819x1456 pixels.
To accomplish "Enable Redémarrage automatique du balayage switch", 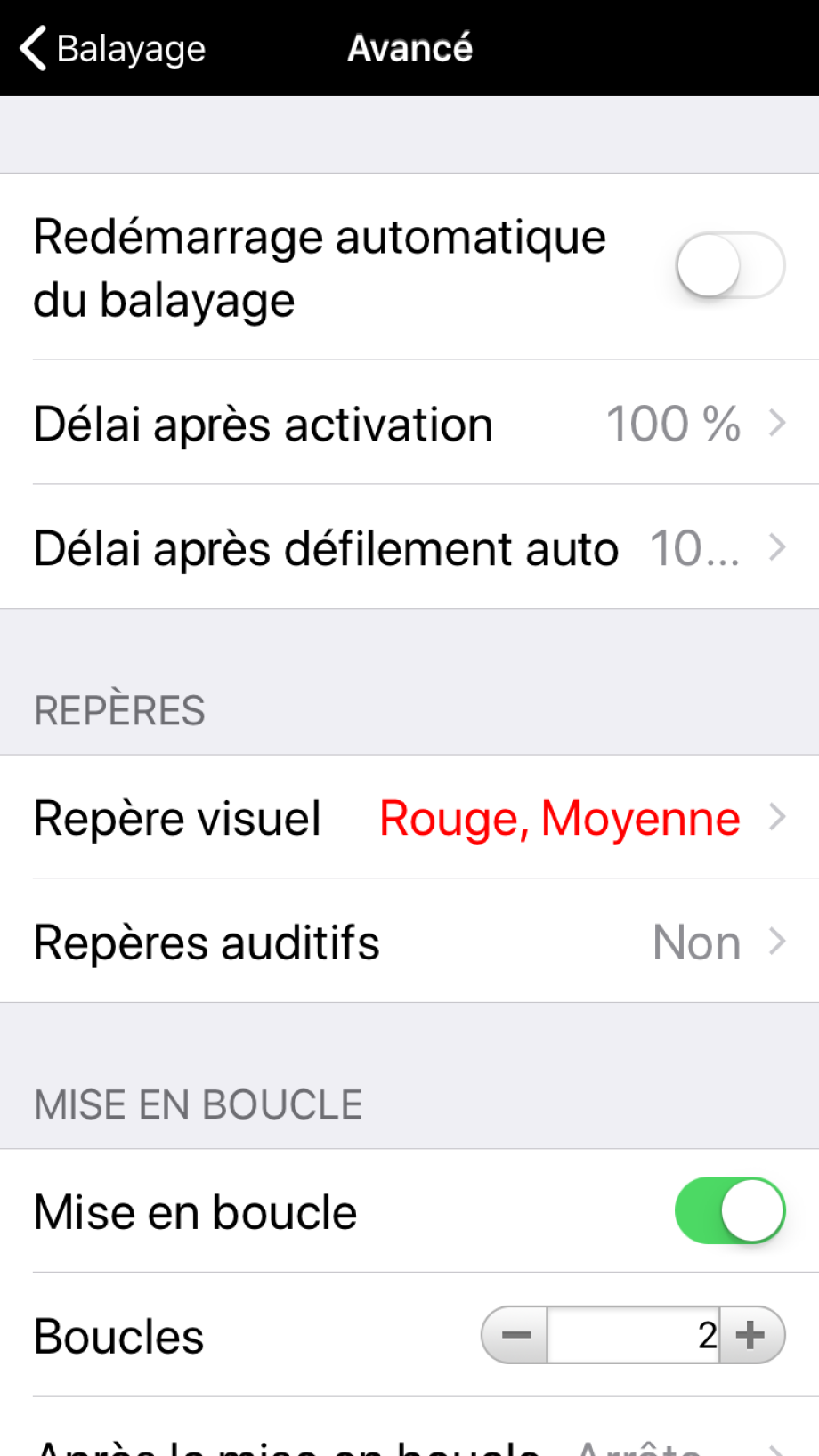I will coord(730,266).
